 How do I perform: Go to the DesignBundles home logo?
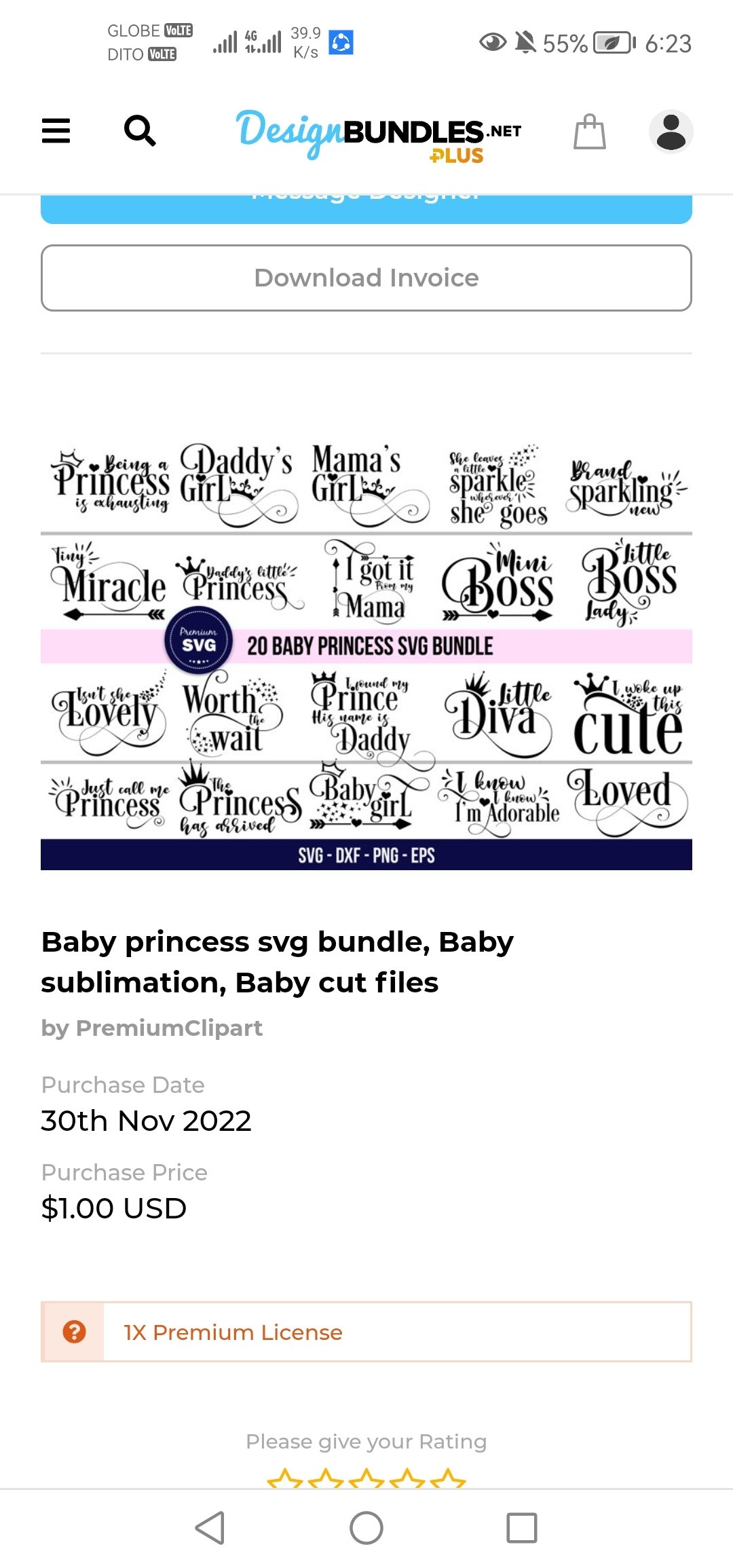pos(379,132)
